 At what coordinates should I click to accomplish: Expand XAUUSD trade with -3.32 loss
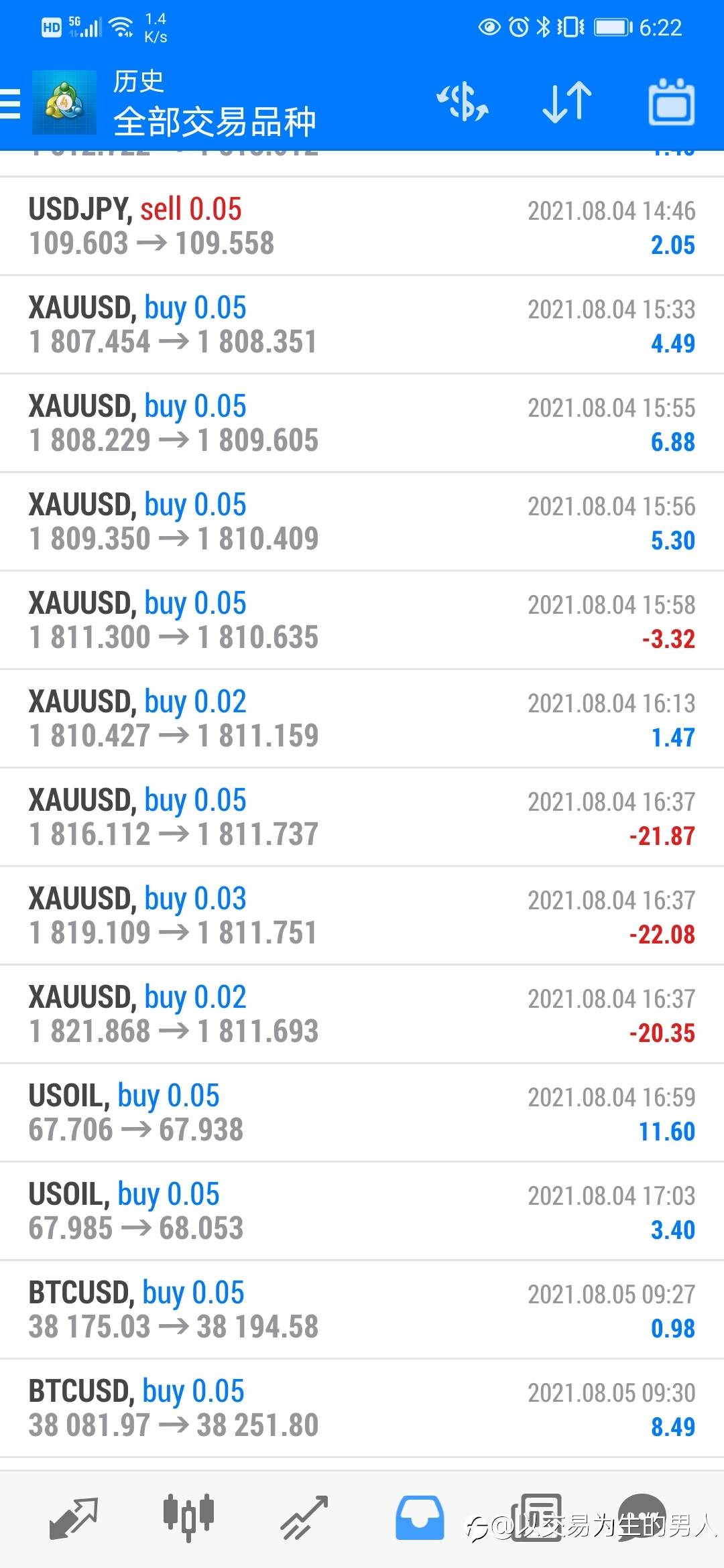(x=362, y=620)
